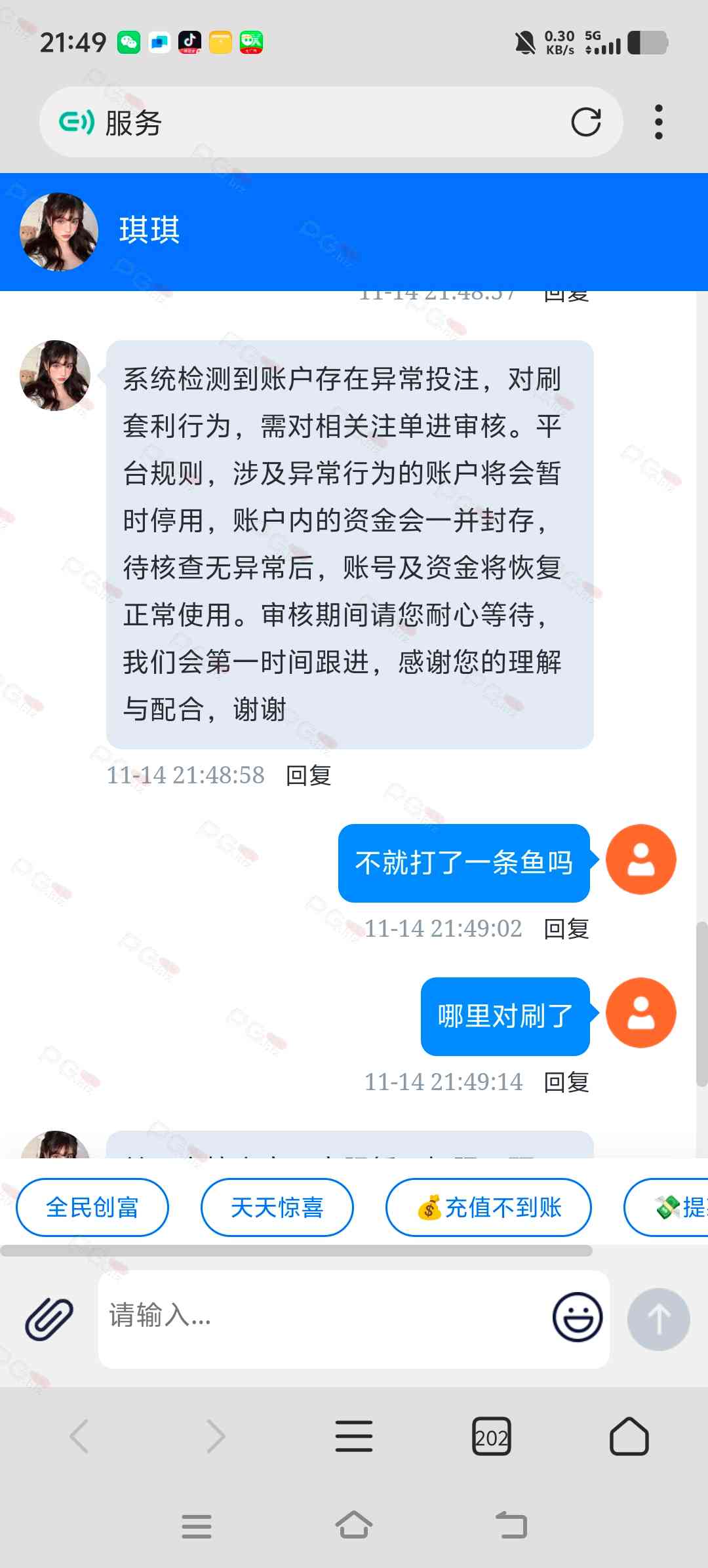Open 琪琪's avatar in the header

[x=59, y=231]
